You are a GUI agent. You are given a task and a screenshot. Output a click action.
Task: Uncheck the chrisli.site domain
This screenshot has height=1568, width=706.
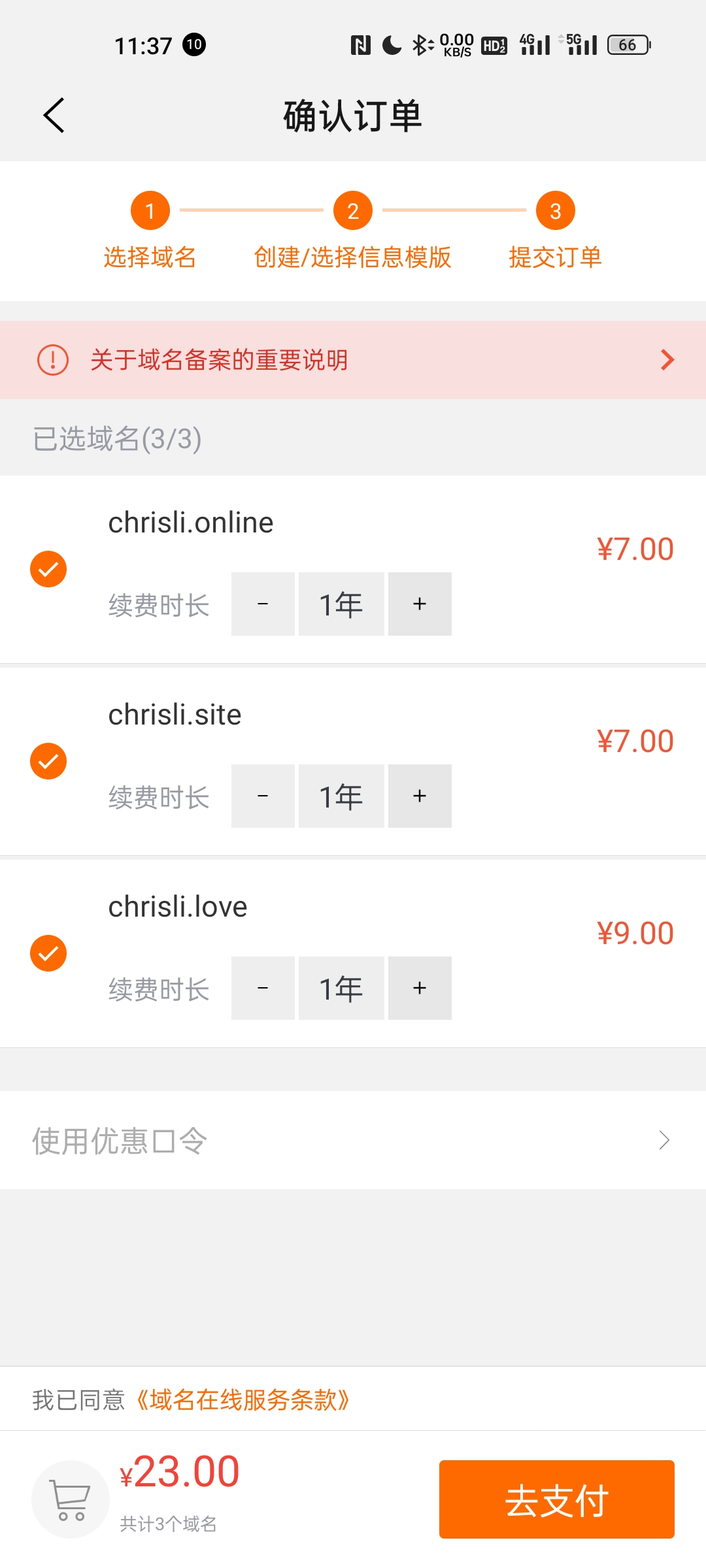[48, 761]
